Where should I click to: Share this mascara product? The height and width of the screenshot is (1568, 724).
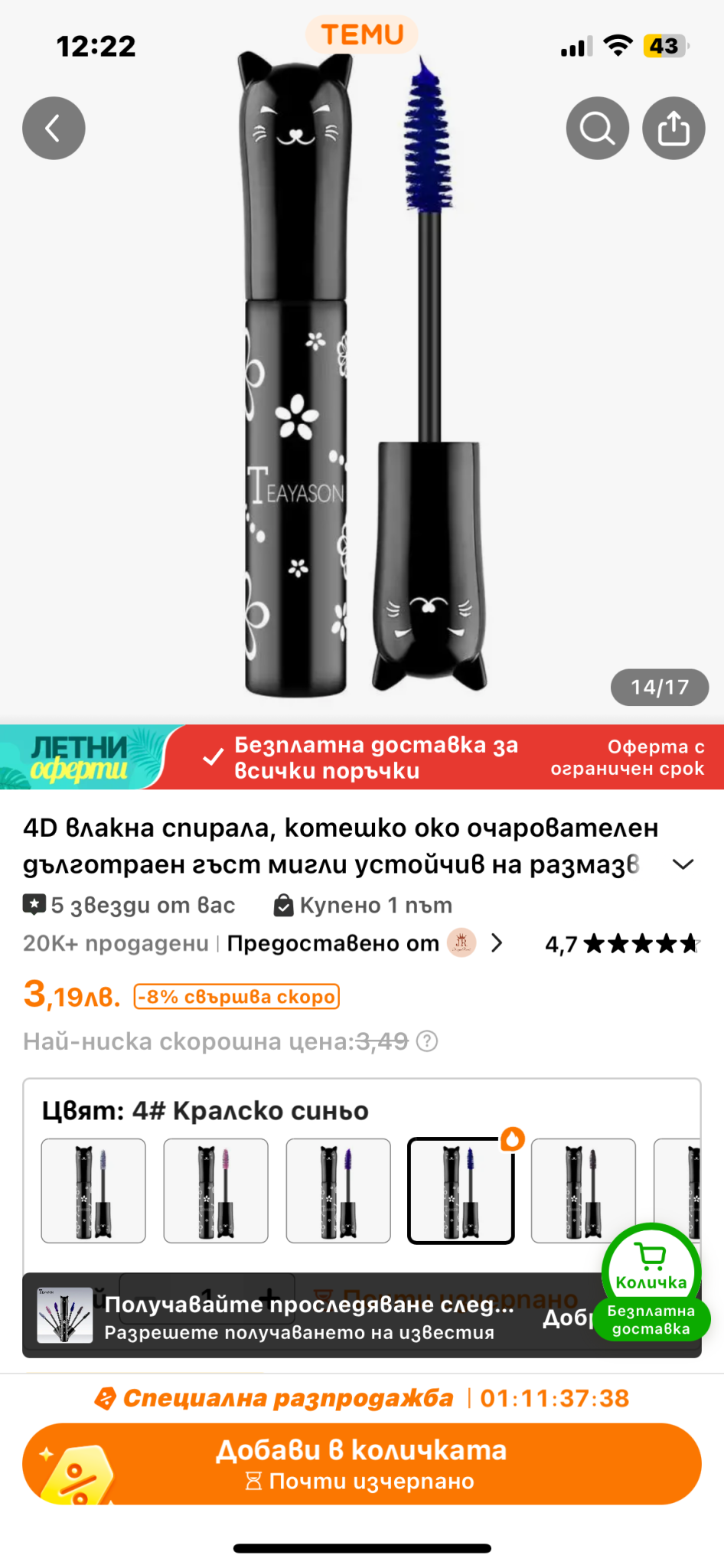pos(673,129)
